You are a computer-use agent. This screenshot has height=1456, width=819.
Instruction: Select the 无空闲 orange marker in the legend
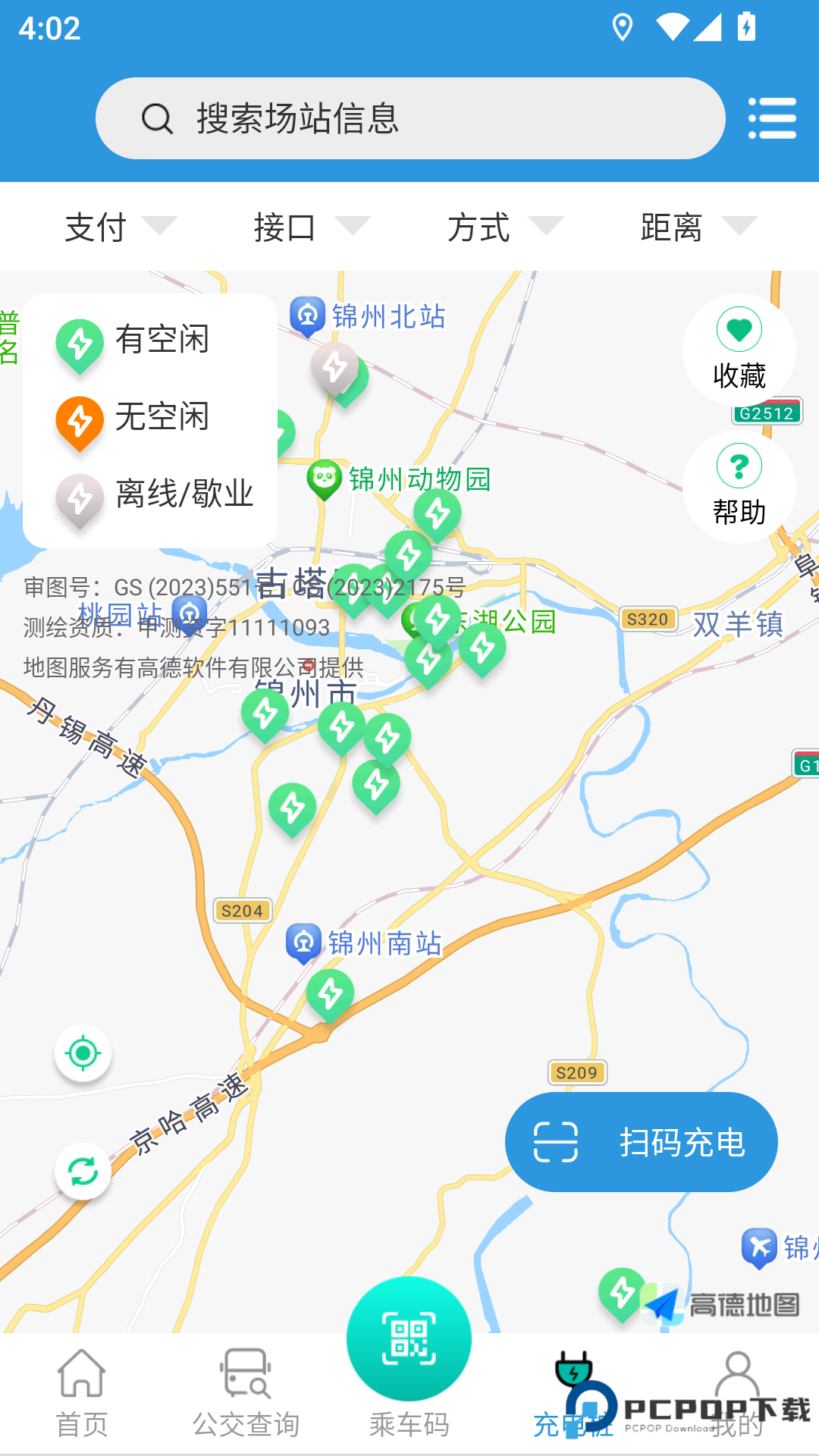point(80,421)
